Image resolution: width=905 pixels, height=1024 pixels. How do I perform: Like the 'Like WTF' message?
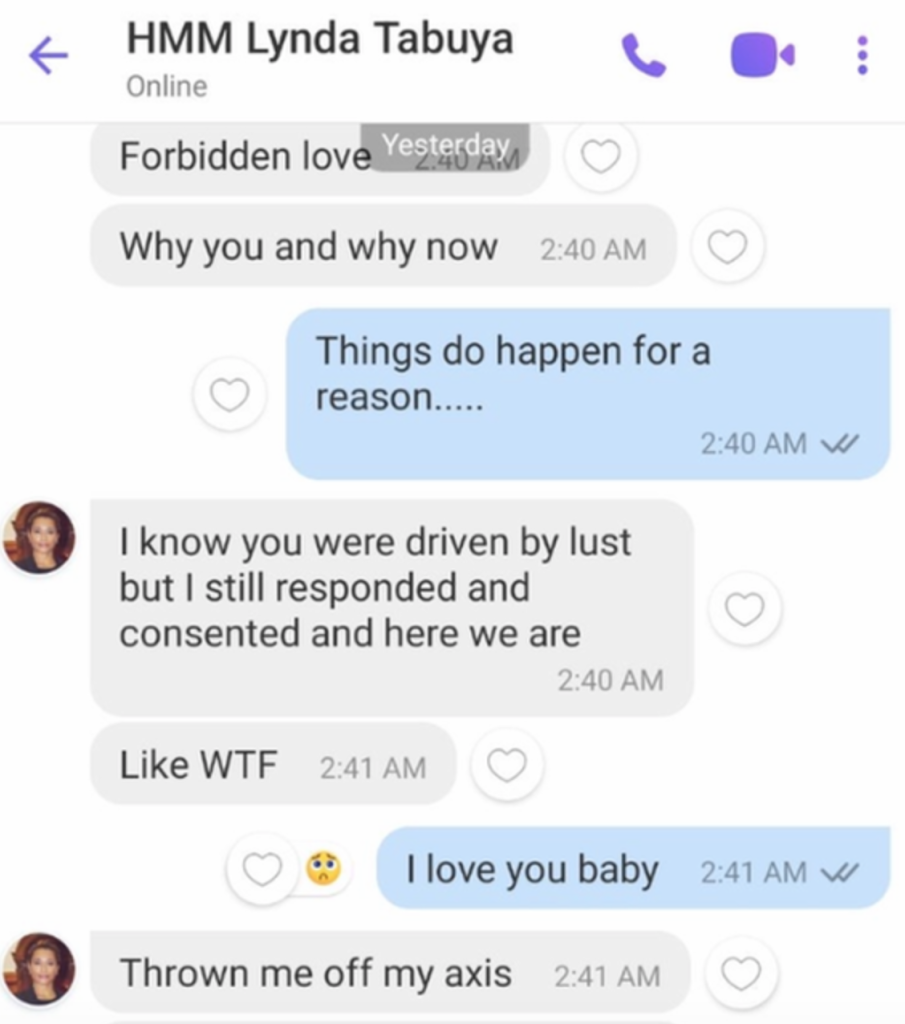coord(506,766)
